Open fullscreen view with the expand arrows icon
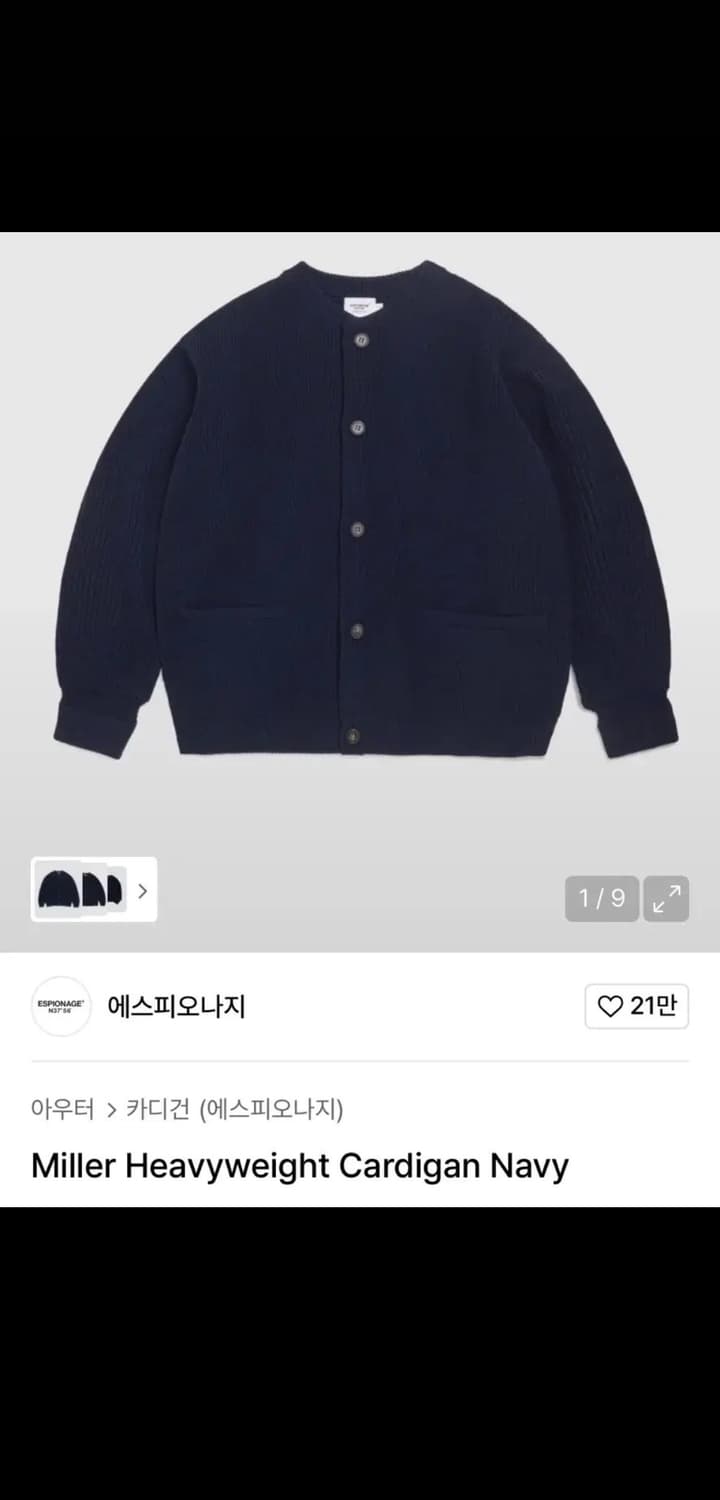The height and width of the screenshot is (1500, 720). (x=666, y=899)
